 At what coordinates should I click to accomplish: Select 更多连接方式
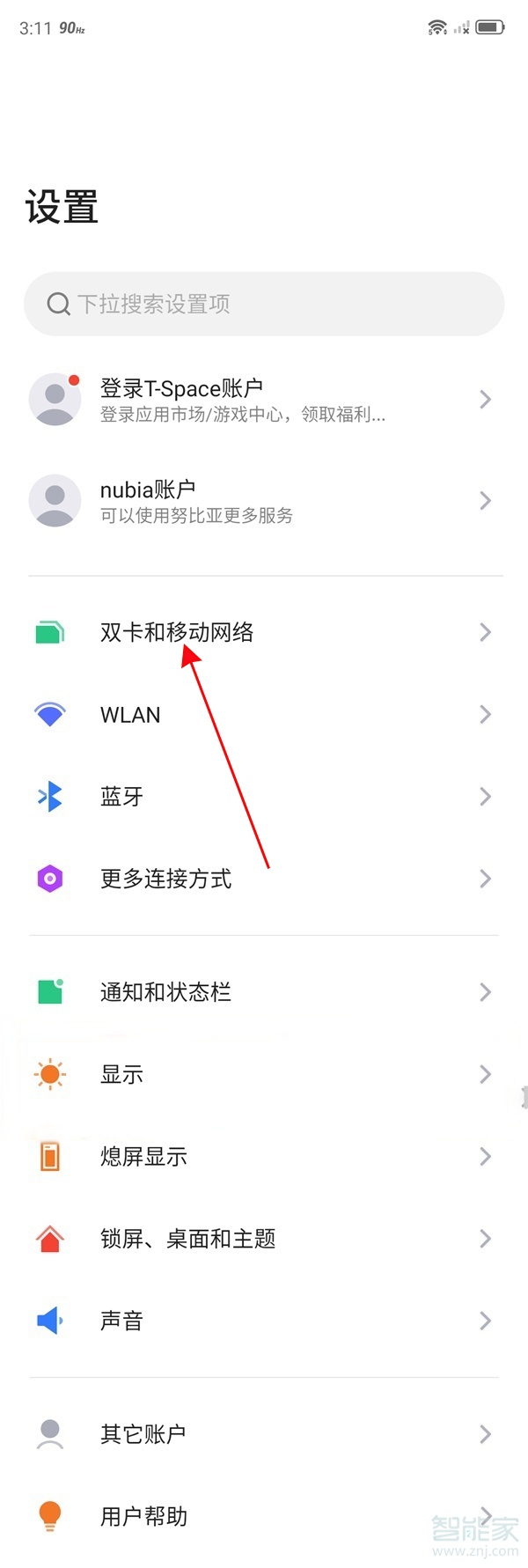264,879
